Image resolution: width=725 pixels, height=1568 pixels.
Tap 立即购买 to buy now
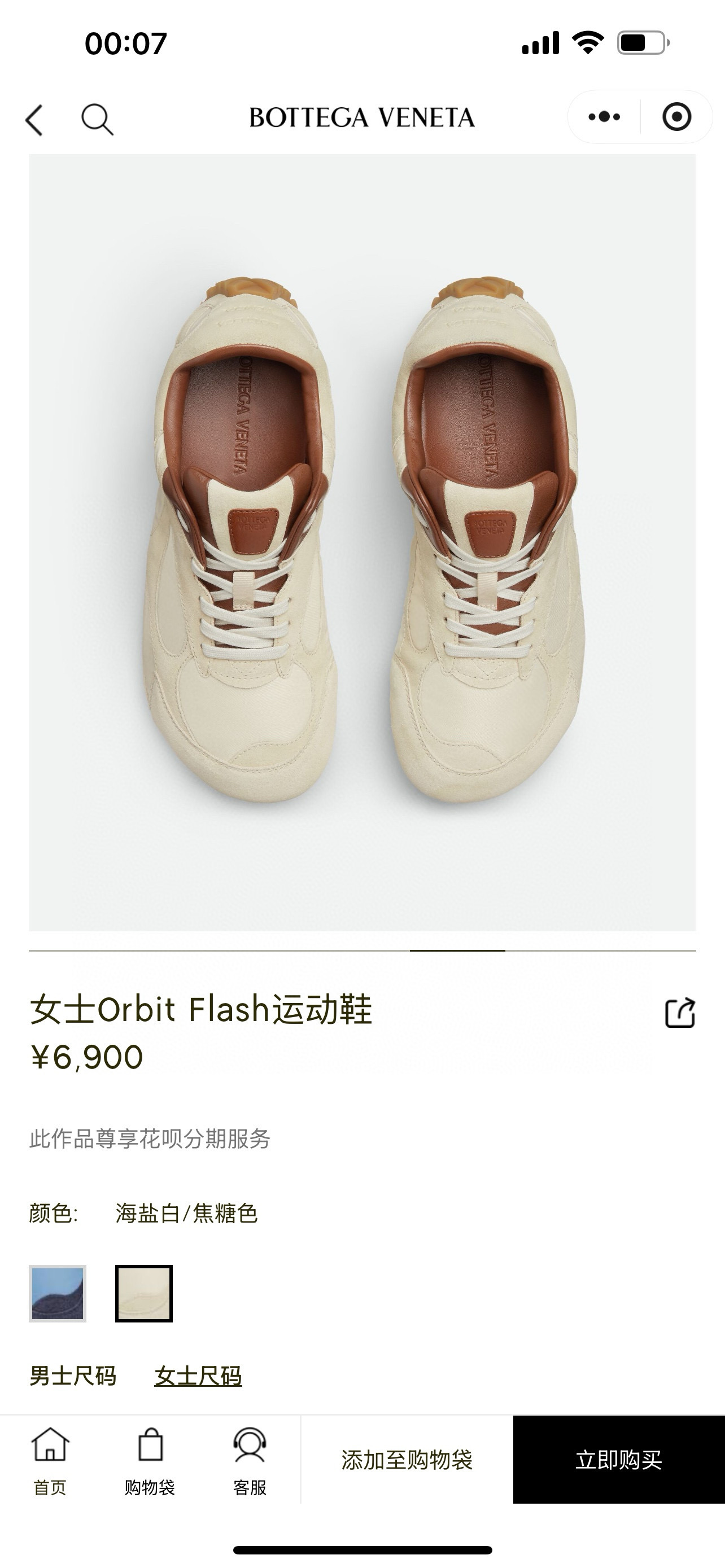(x=619, y=1460)
